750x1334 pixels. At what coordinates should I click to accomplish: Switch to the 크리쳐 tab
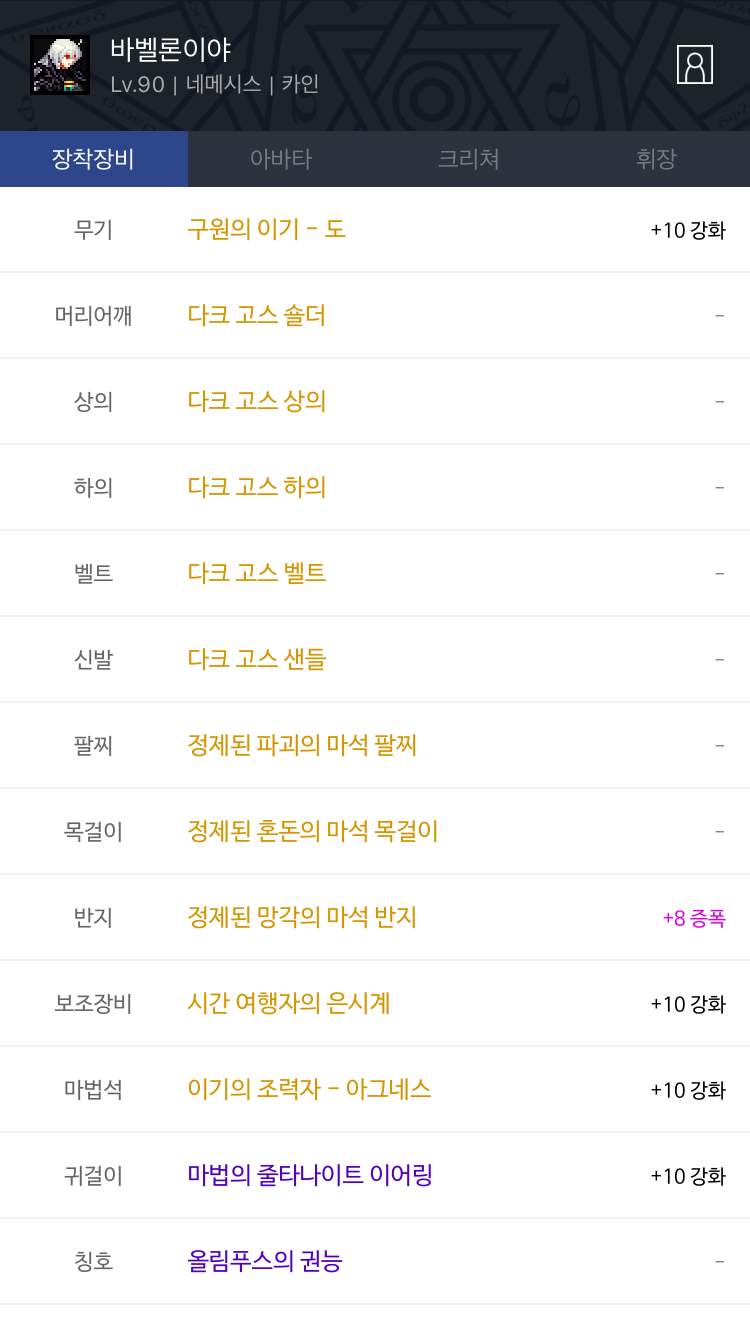(x=469, y=159)
